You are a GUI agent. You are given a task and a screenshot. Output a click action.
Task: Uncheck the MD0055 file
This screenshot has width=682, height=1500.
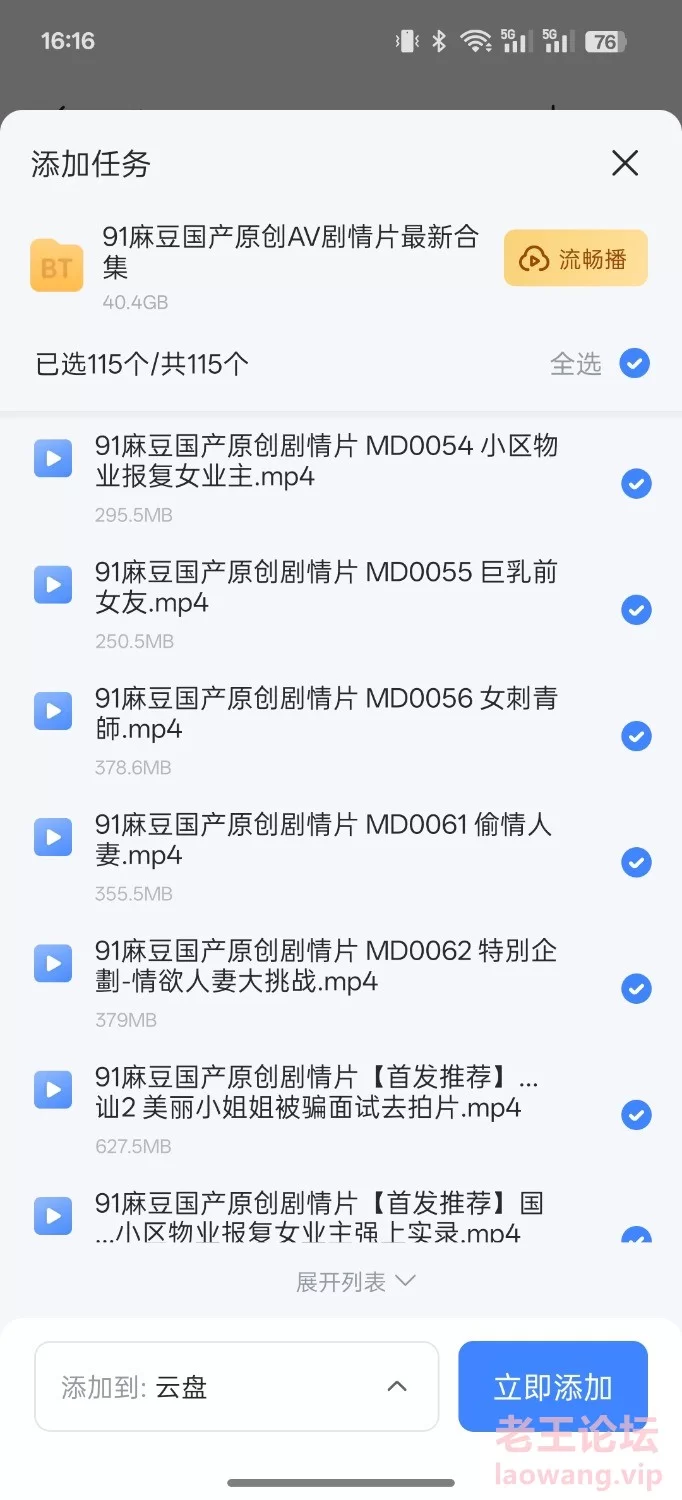[636, 610]
